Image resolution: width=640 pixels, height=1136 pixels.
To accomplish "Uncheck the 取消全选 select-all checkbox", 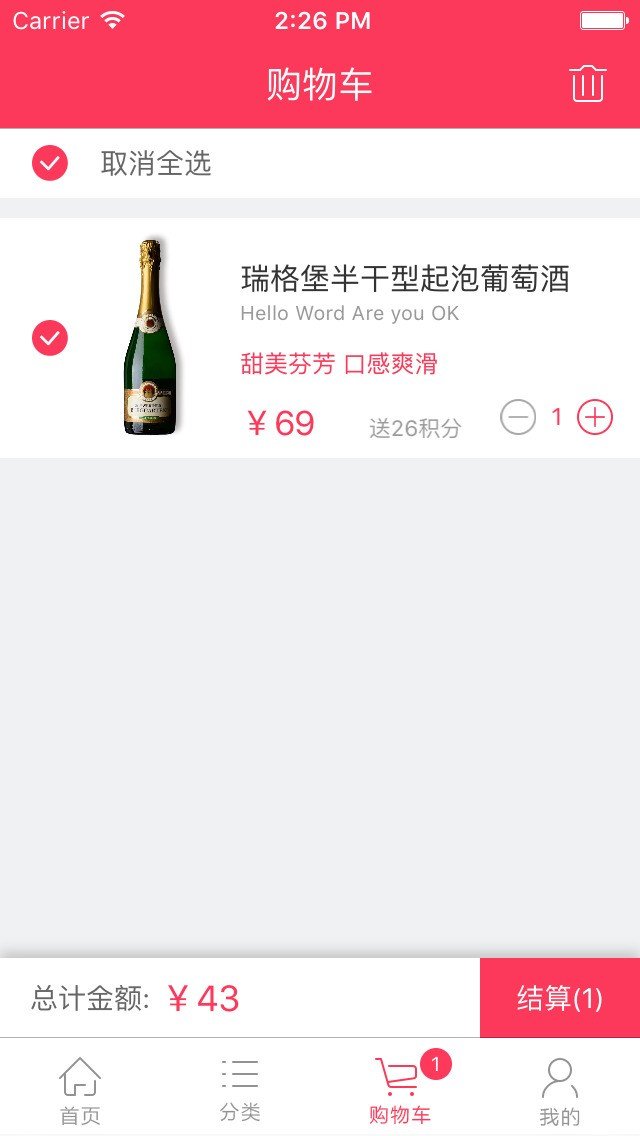I will tap(50, 163).
